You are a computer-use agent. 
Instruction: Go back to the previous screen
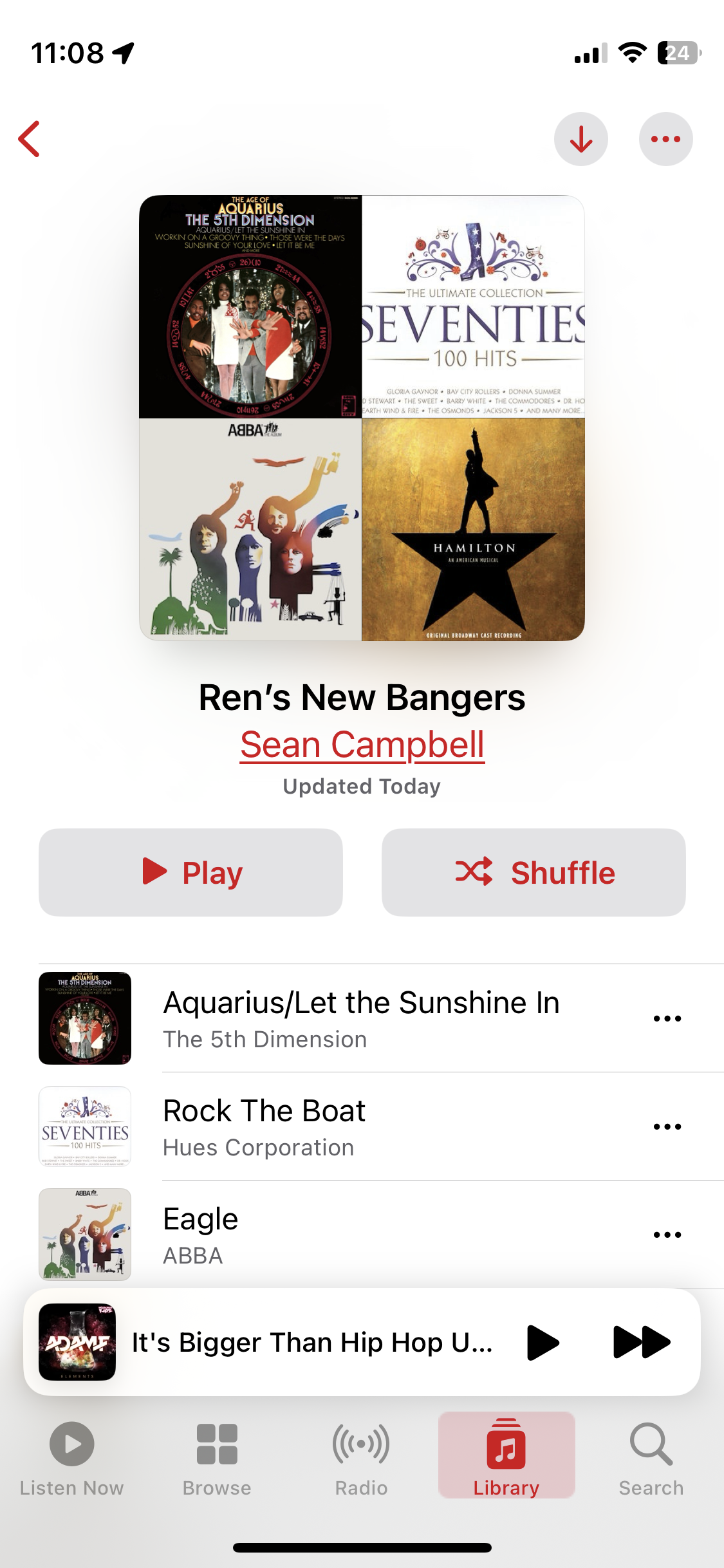[30, 139]
